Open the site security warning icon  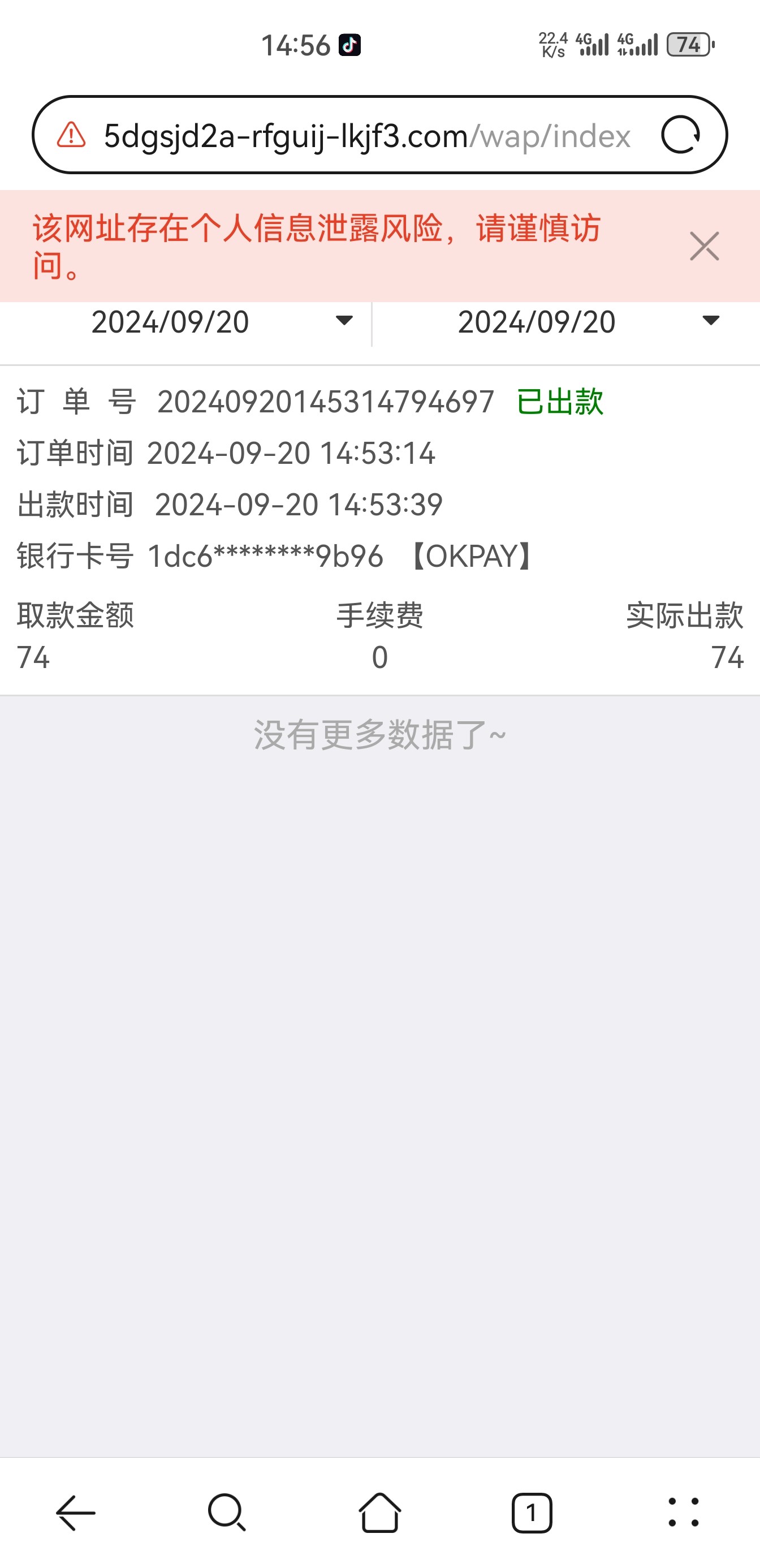pyautogui.click(x=71, y=135)
